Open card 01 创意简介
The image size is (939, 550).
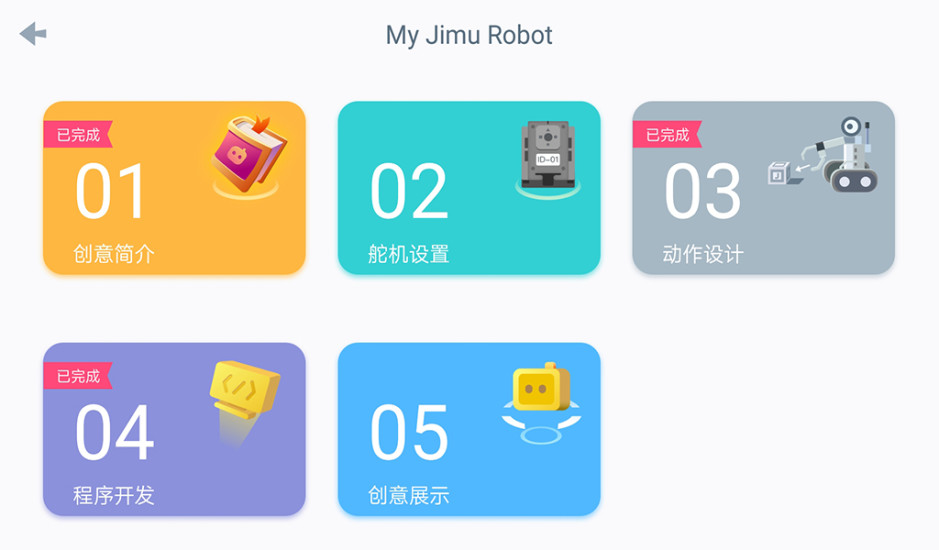[x=174, y=188]
